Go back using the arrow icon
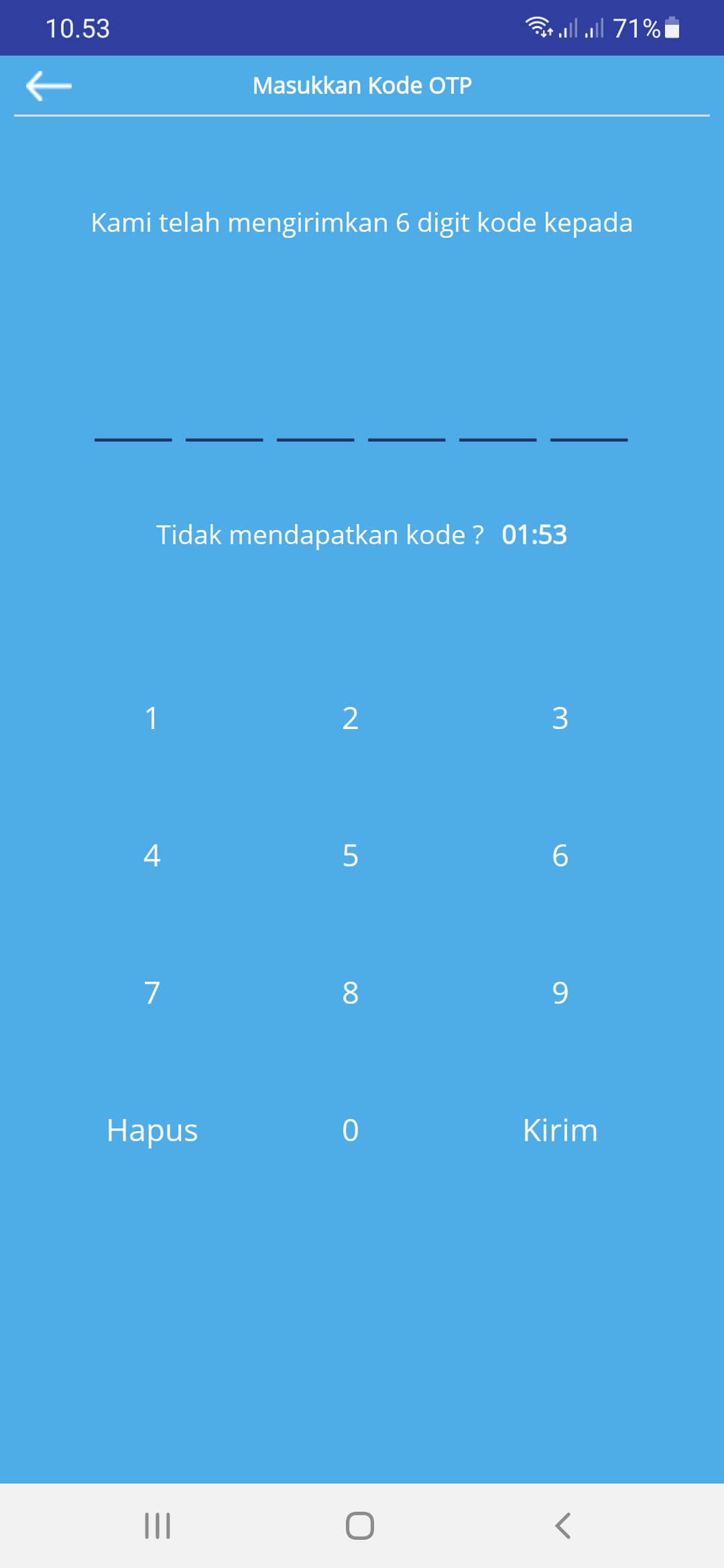The image size is (724, 1568). (x=49, y=86)
